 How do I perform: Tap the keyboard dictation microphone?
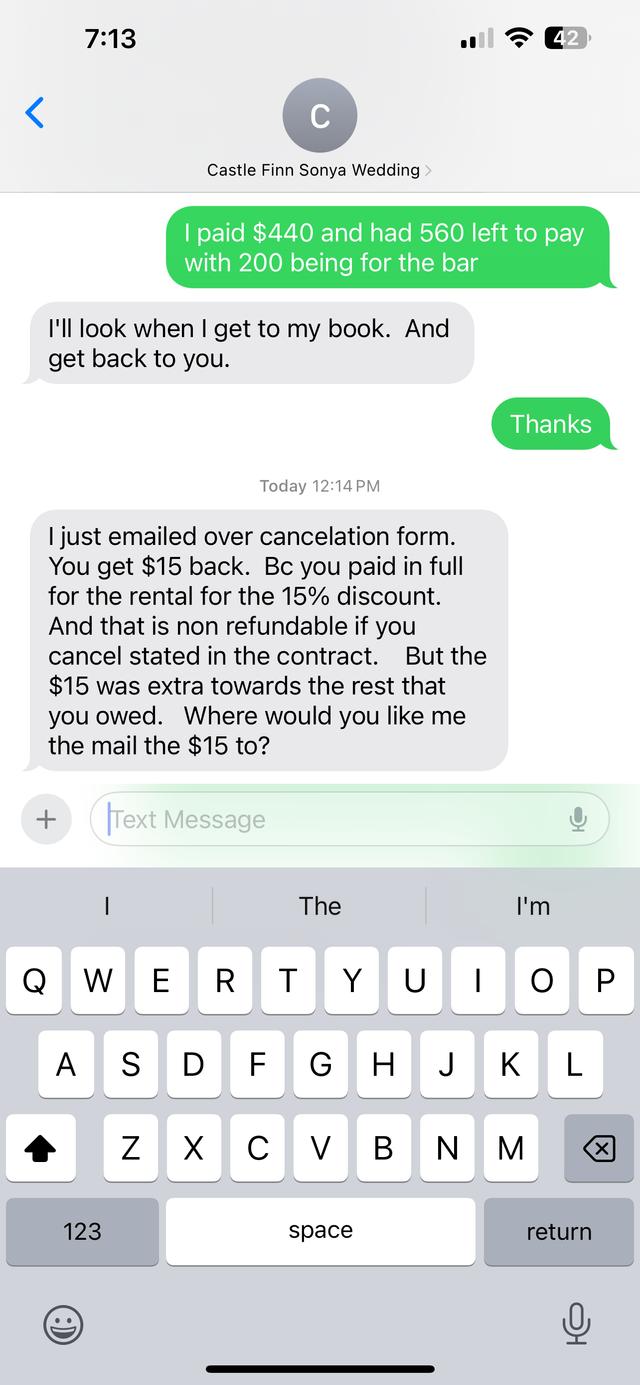(x=575, y=1325)
